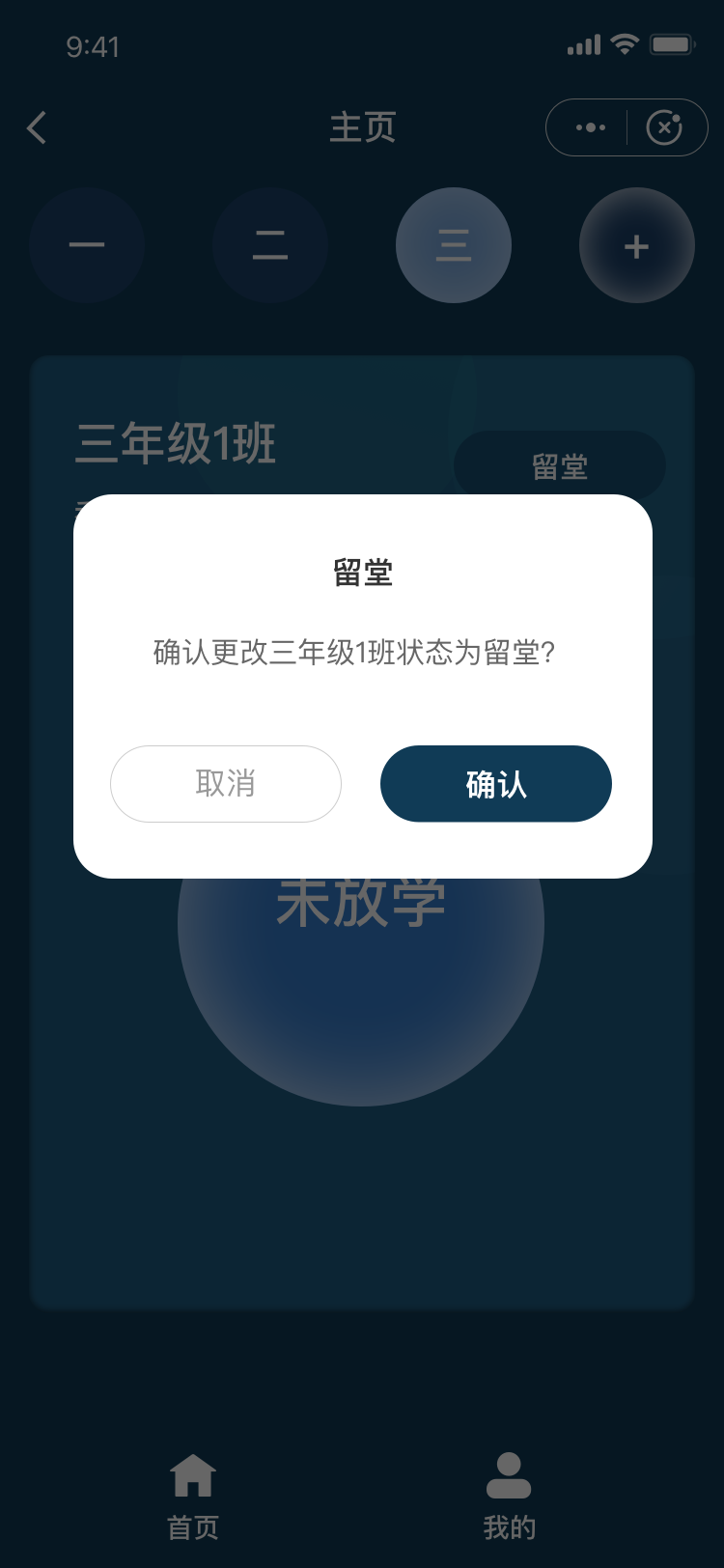Add a new class with plus
This screenshot has width=724, height=1568.
[x=636, y=245]
